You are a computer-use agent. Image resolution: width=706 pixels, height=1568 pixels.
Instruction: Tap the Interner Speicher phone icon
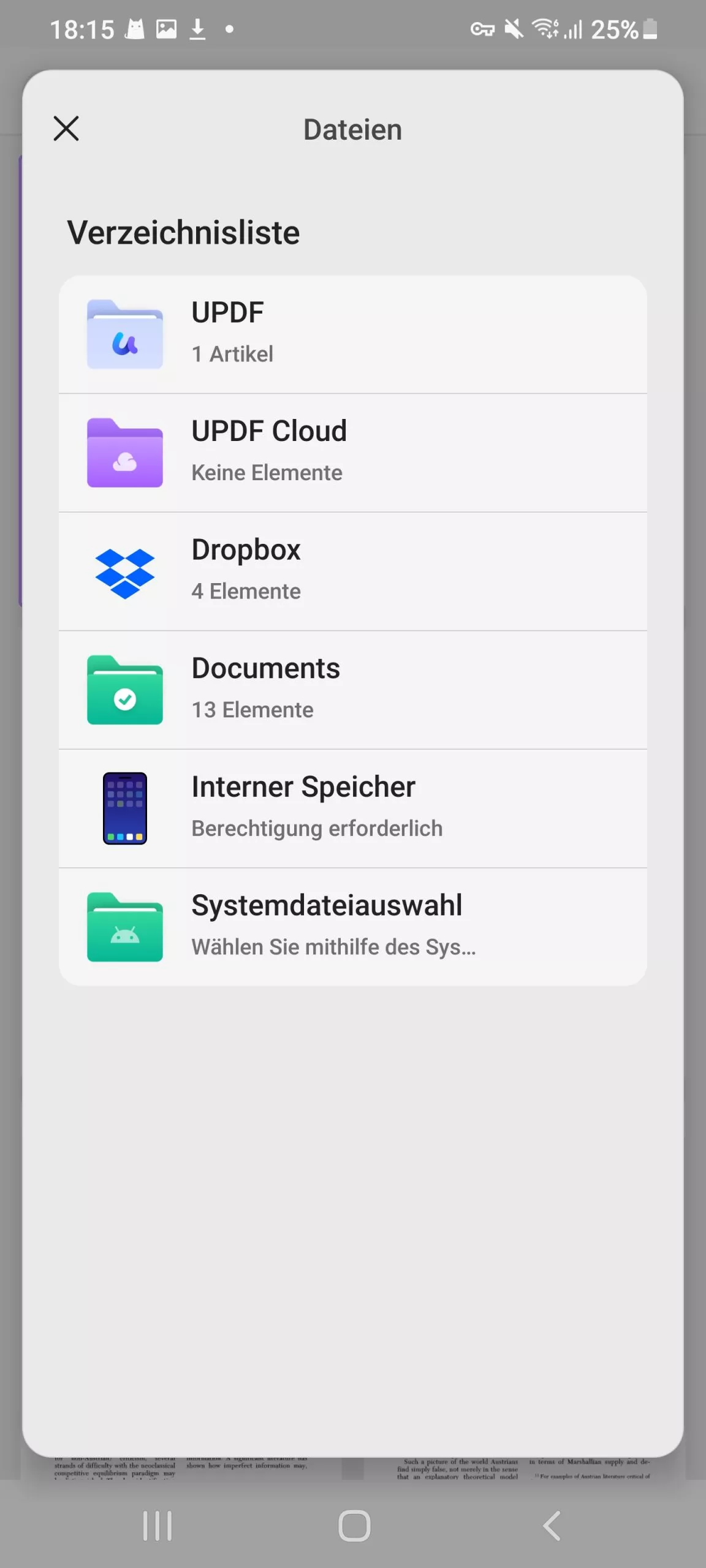click(x=125, y=807)
